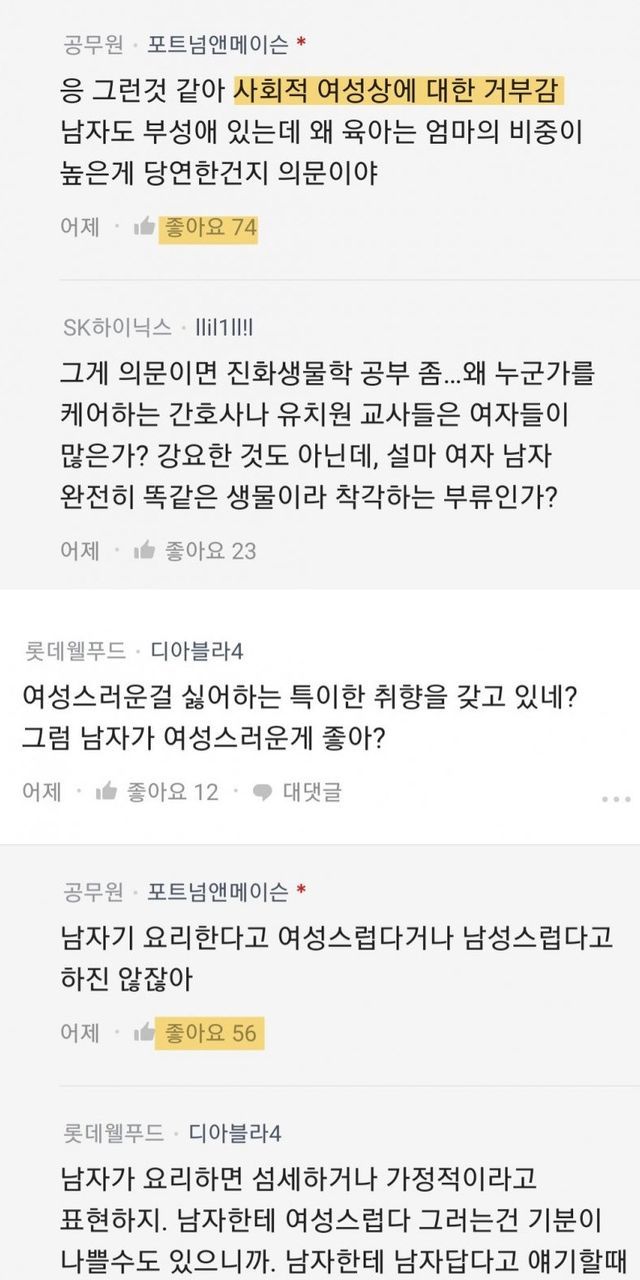Open the three-dot menu on 디아블라4's comment
640x1280 pixels.
tap(617, 800)
